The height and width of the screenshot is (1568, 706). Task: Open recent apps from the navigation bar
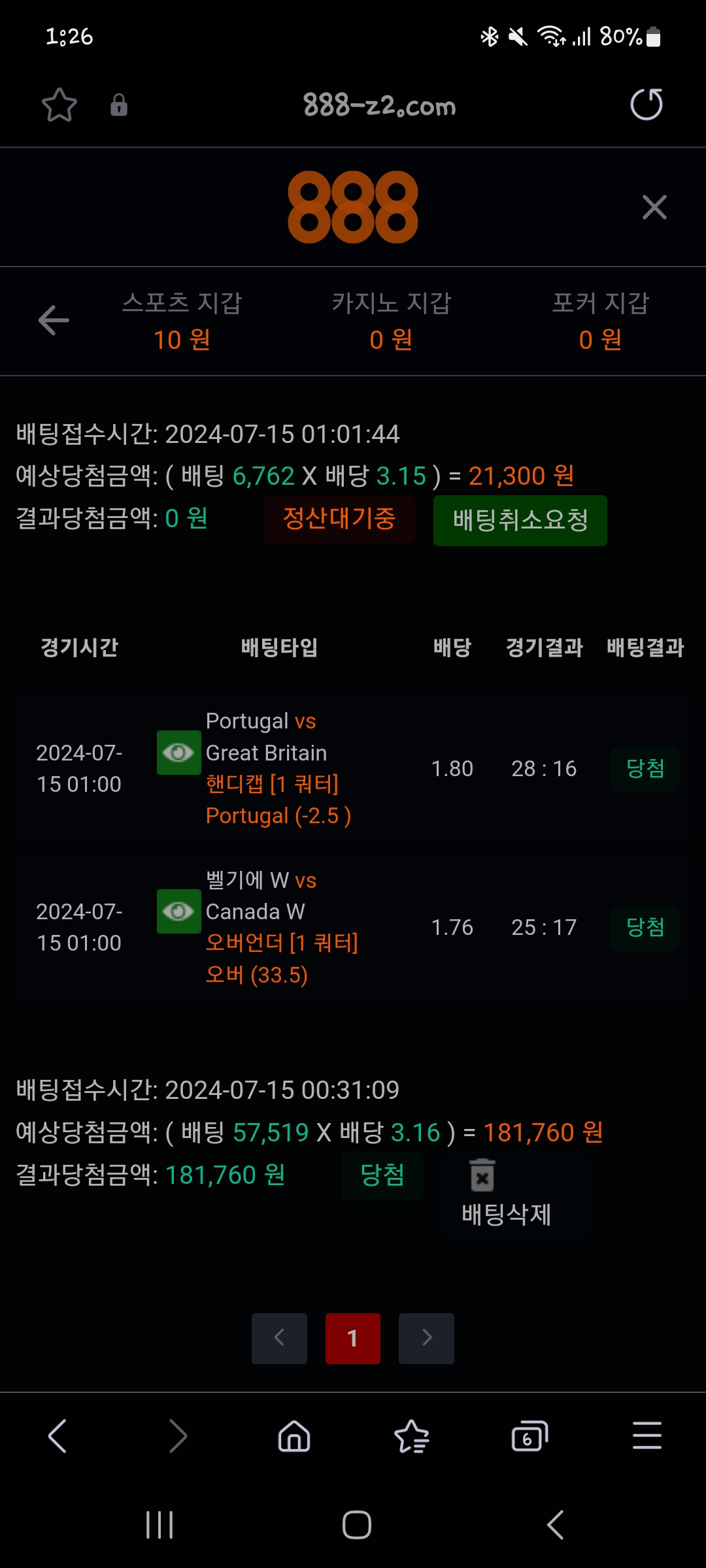[x=160, y=1525]
